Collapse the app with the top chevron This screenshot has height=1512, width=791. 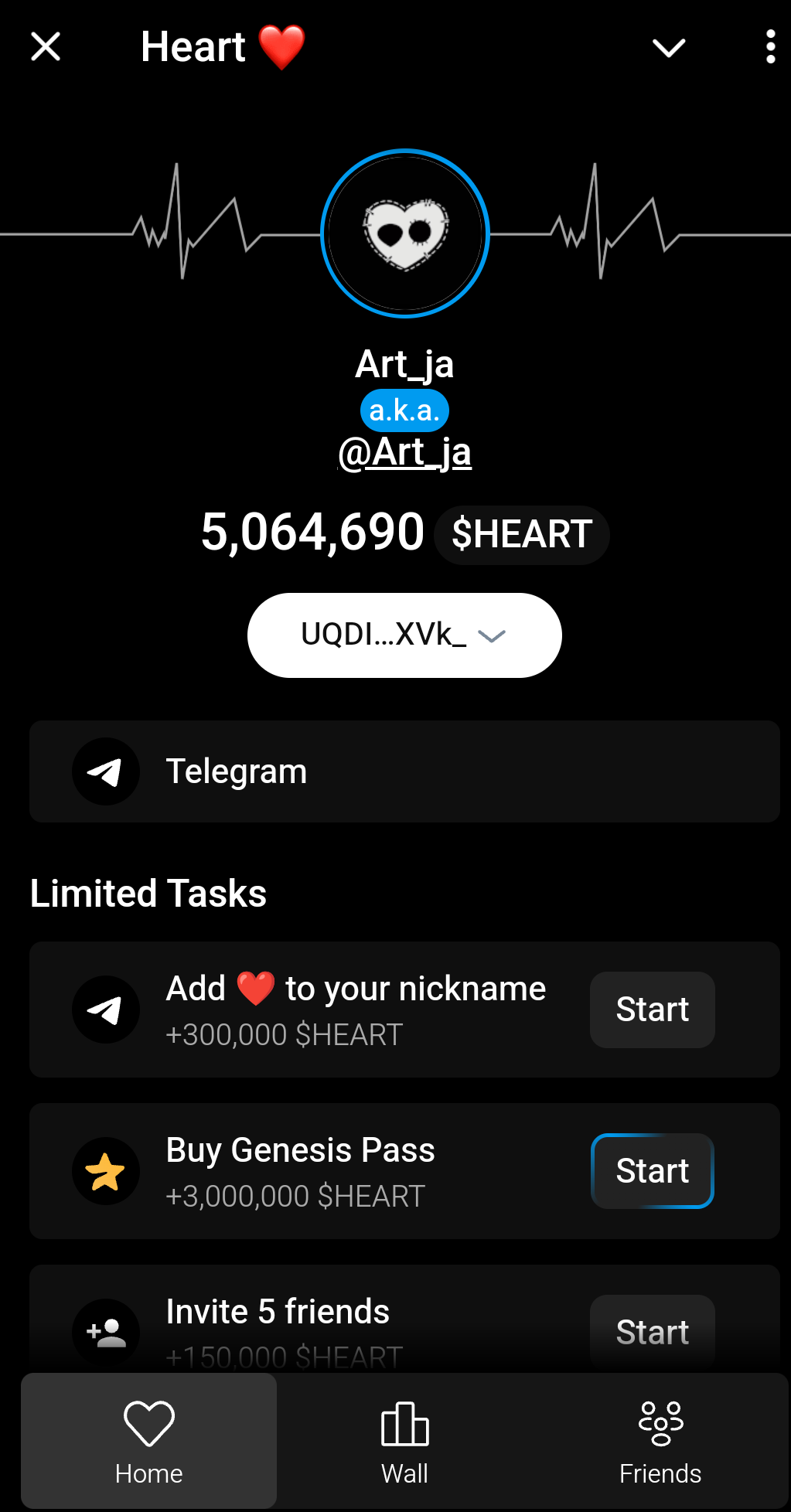(669, 48)
